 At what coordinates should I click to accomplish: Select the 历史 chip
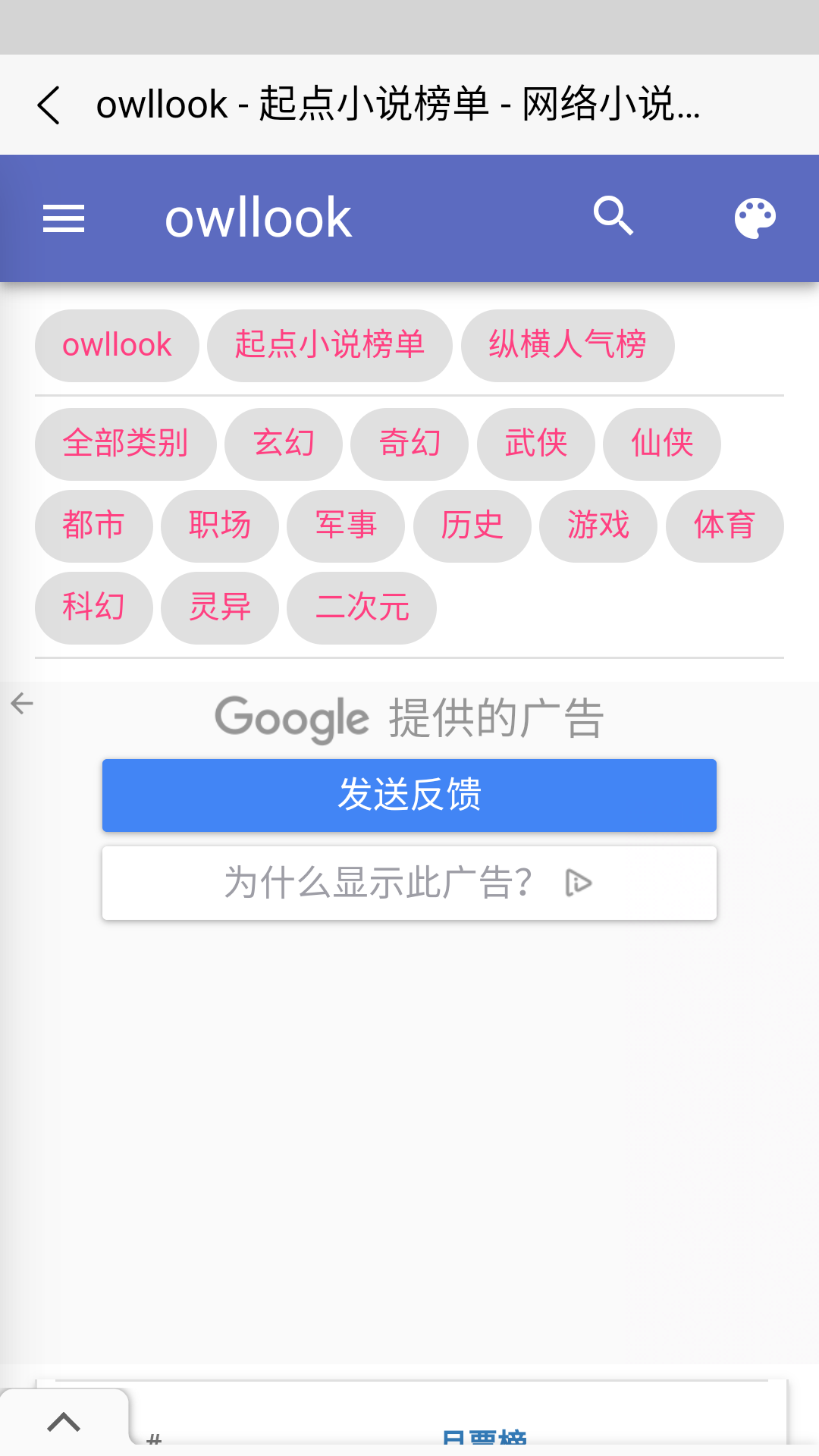(472, 526)
